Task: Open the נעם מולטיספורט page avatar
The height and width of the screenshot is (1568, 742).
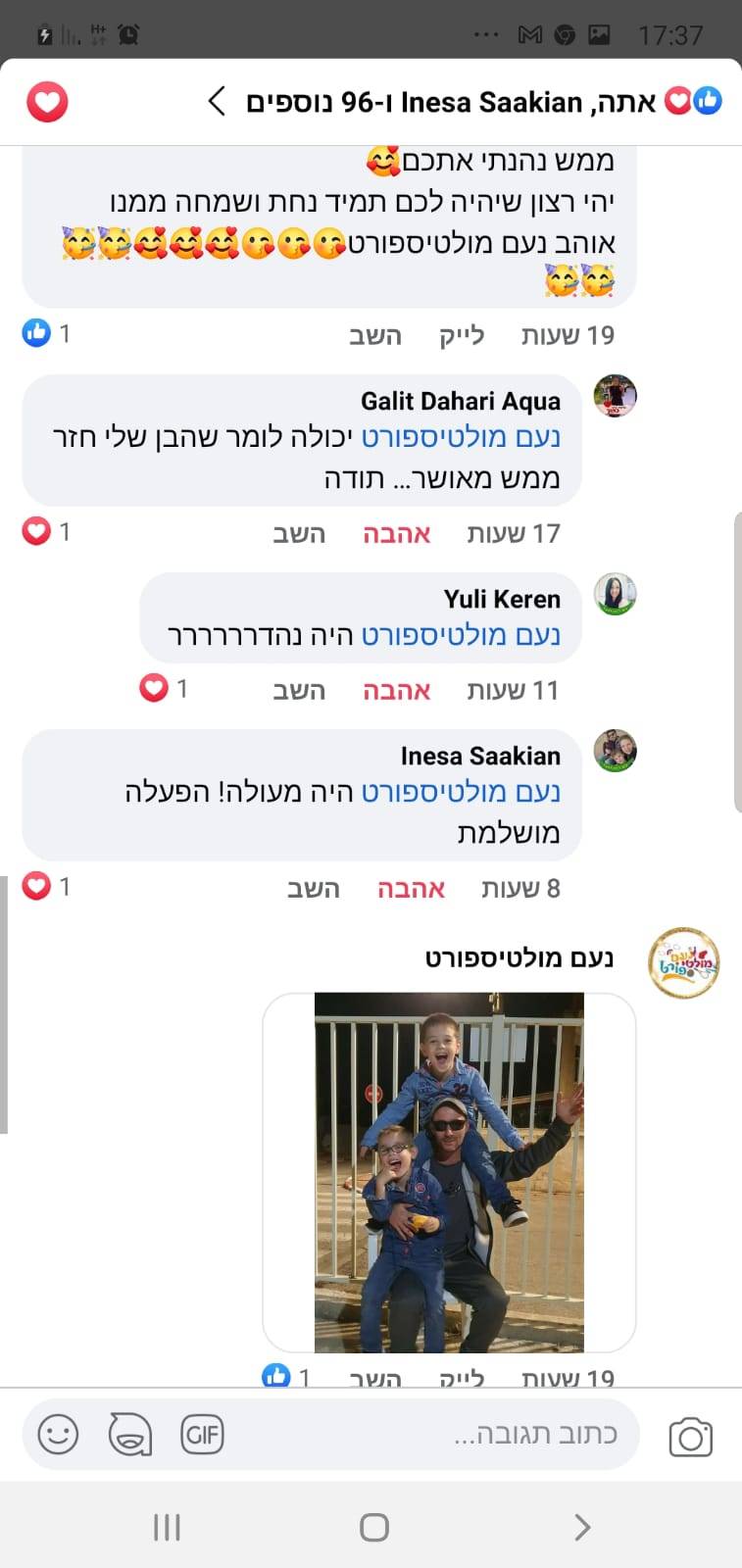Action: click(684, 962)
